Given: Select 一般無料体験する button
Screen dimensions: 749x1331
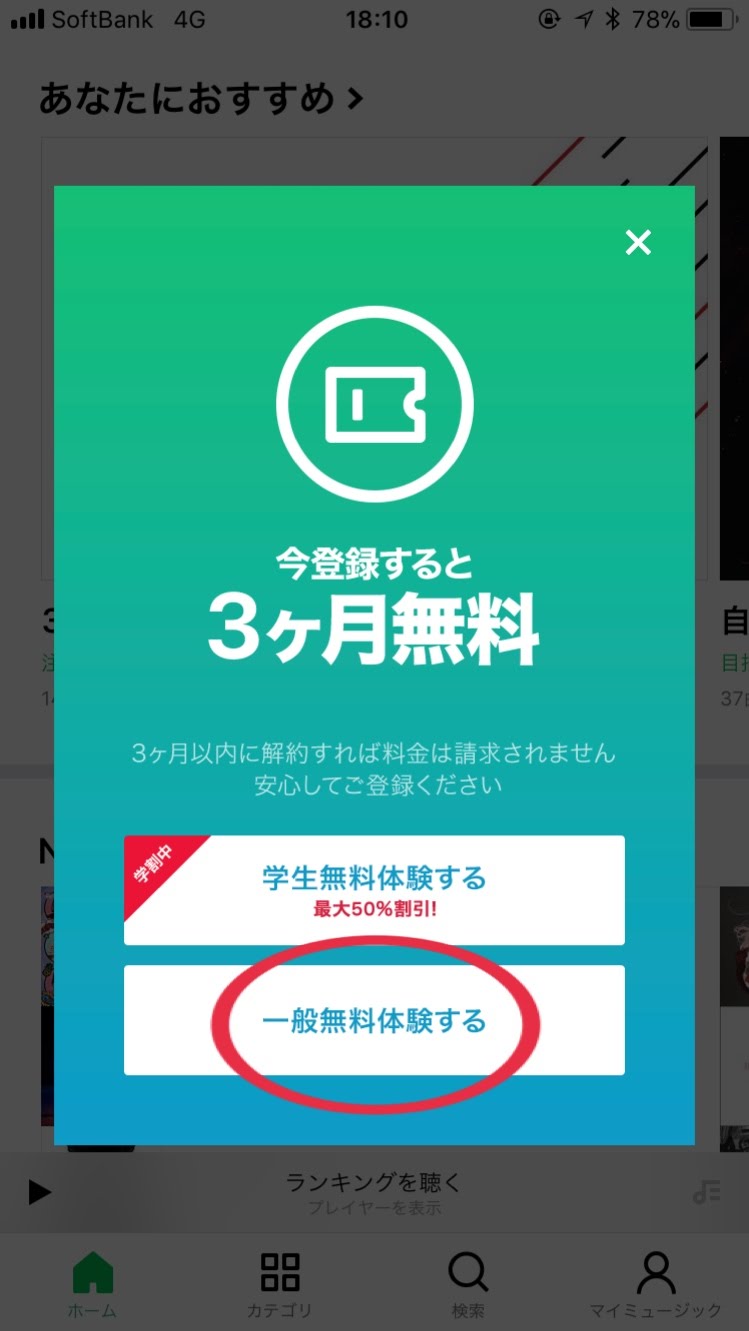Looking at the screenshot, I should click(x=374, y=1021).
